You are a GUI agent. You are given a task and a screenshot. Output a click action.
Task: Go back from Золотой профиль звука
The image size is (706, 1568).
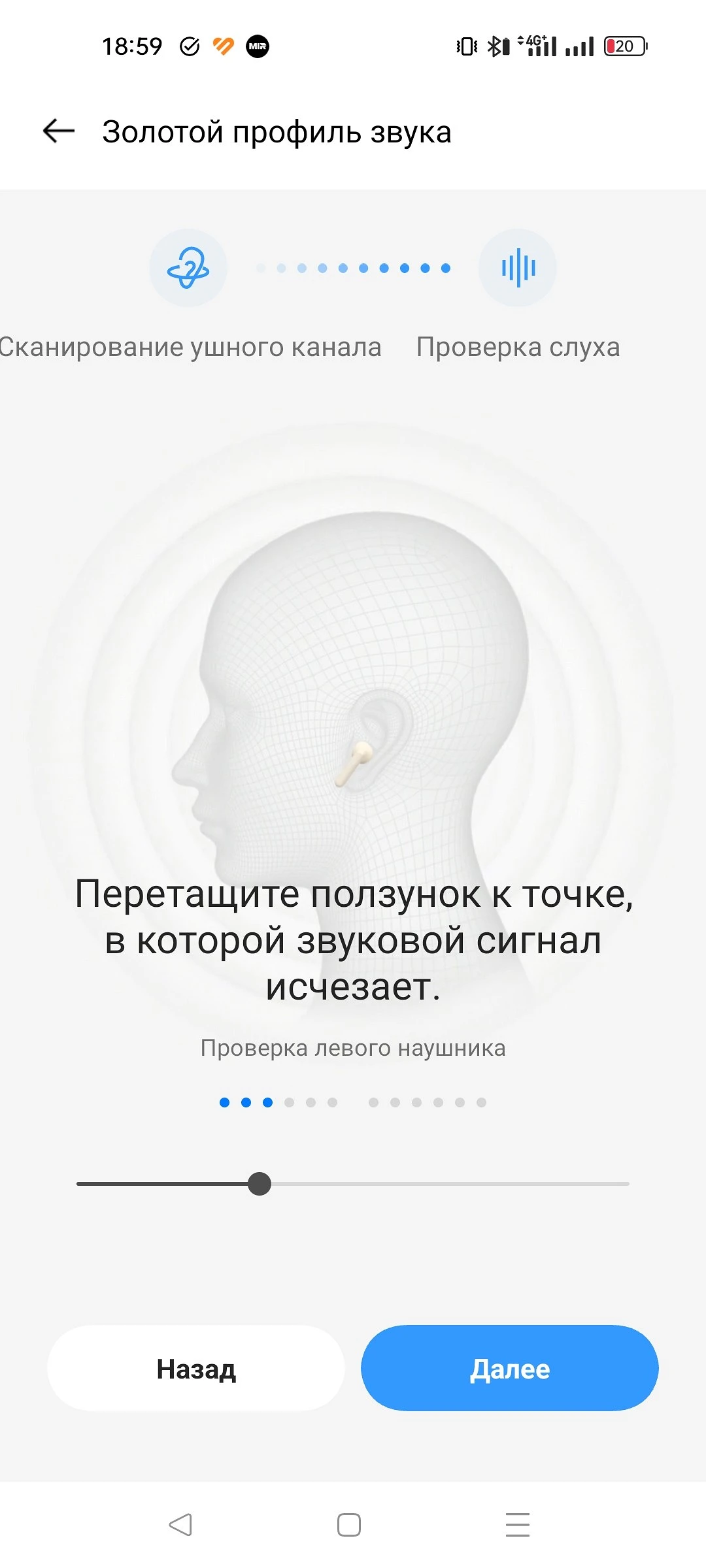click(59, 131)
